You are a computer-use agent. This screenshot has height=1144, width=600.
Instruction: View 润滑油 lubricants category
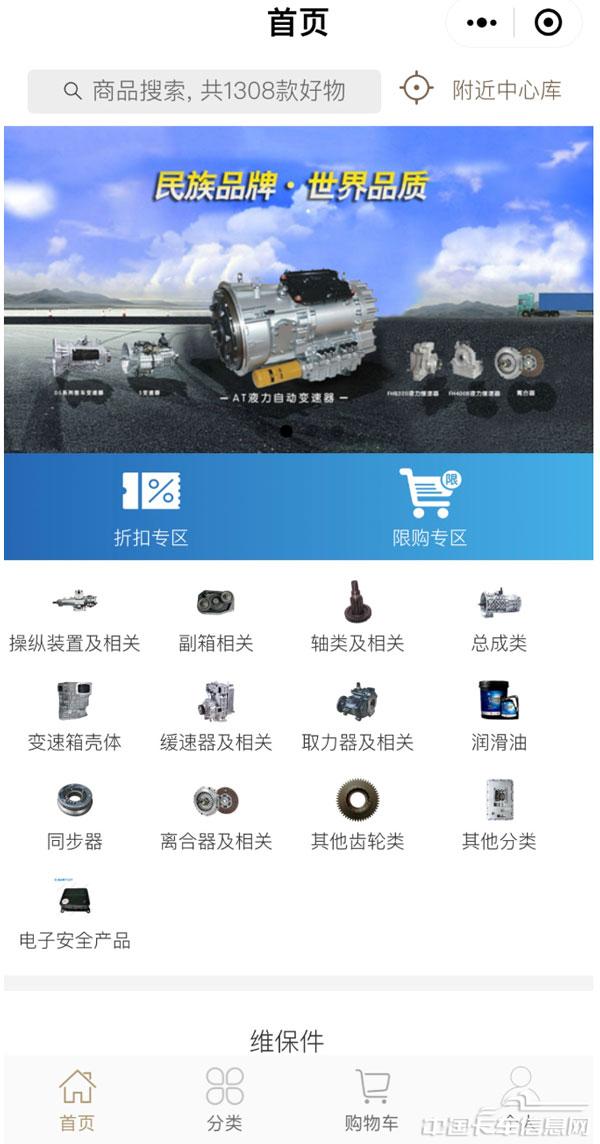pyautogui.click(x=499, y=718)
